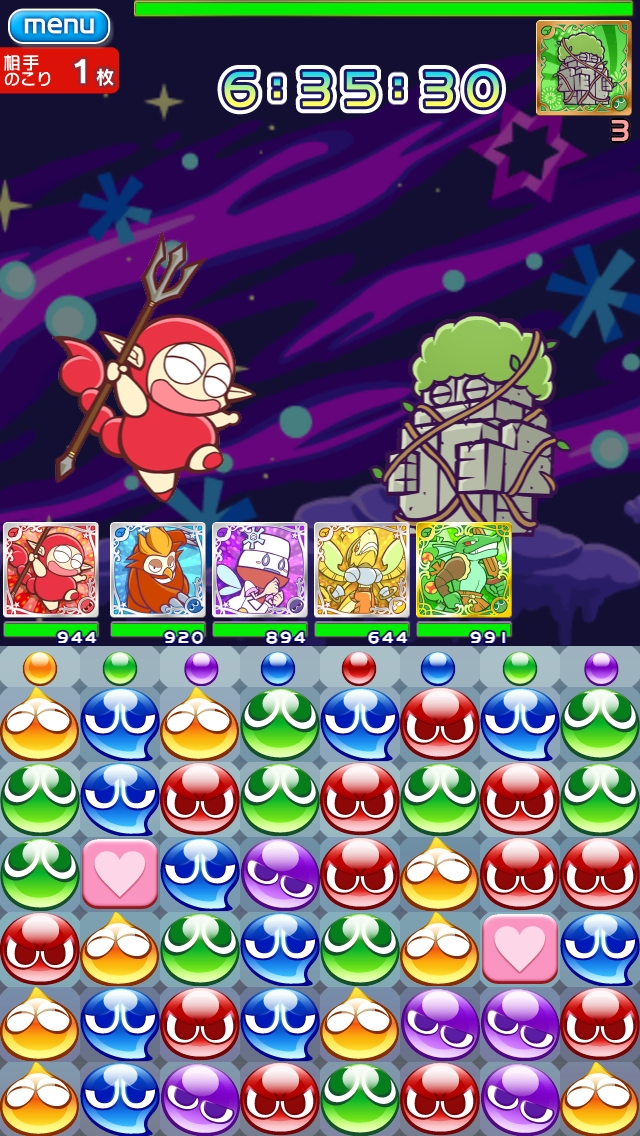Tap the heart box beside the yellow puyo

[520, 948]
